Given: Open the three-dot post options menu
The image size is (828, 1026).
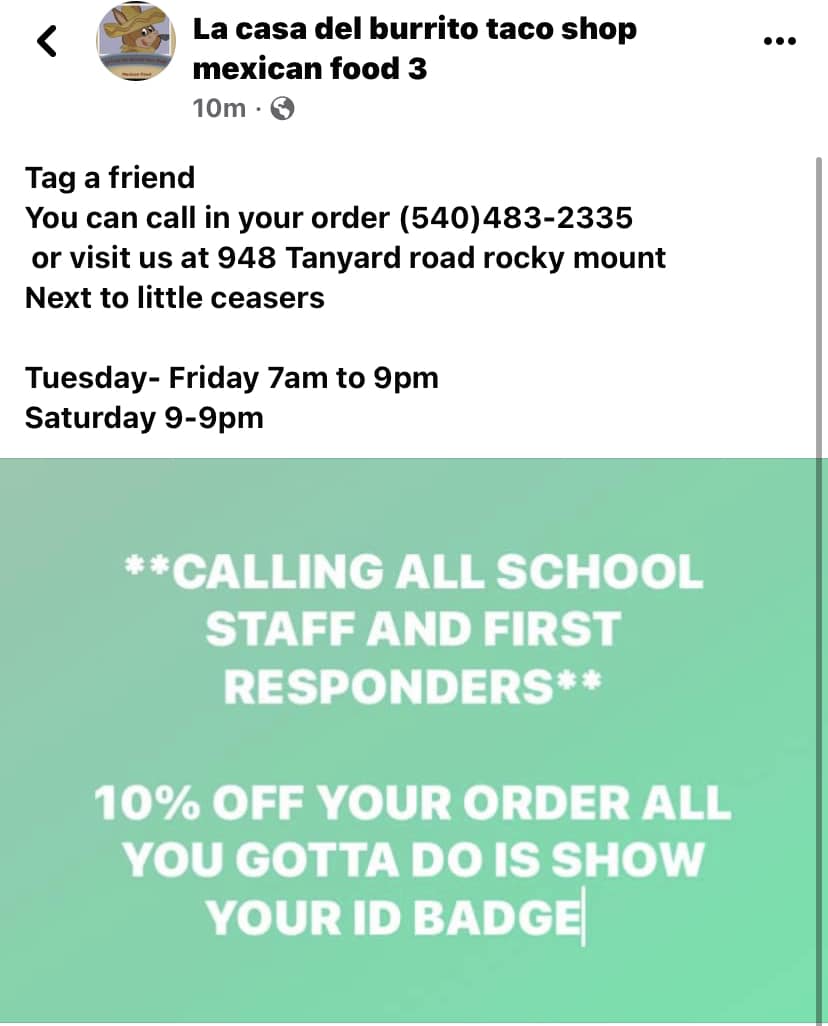Looking at the screenshot, I should click(779, 41).
